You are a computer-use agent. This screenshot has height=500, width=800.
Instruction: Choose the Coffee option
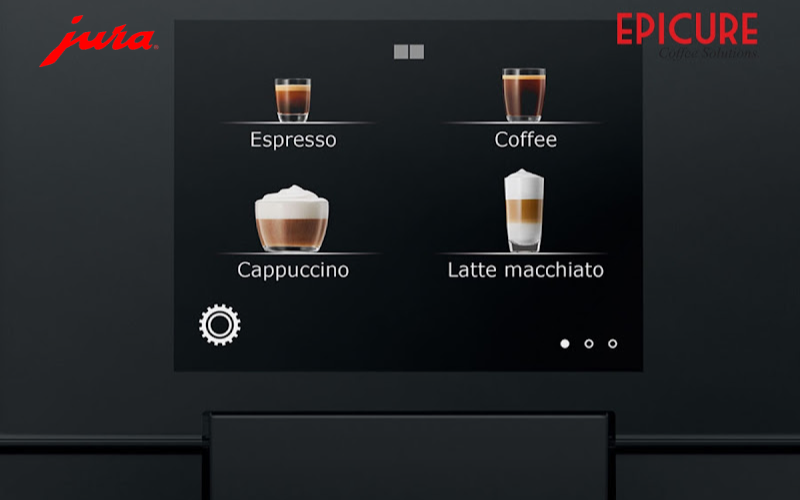[525, 108]
